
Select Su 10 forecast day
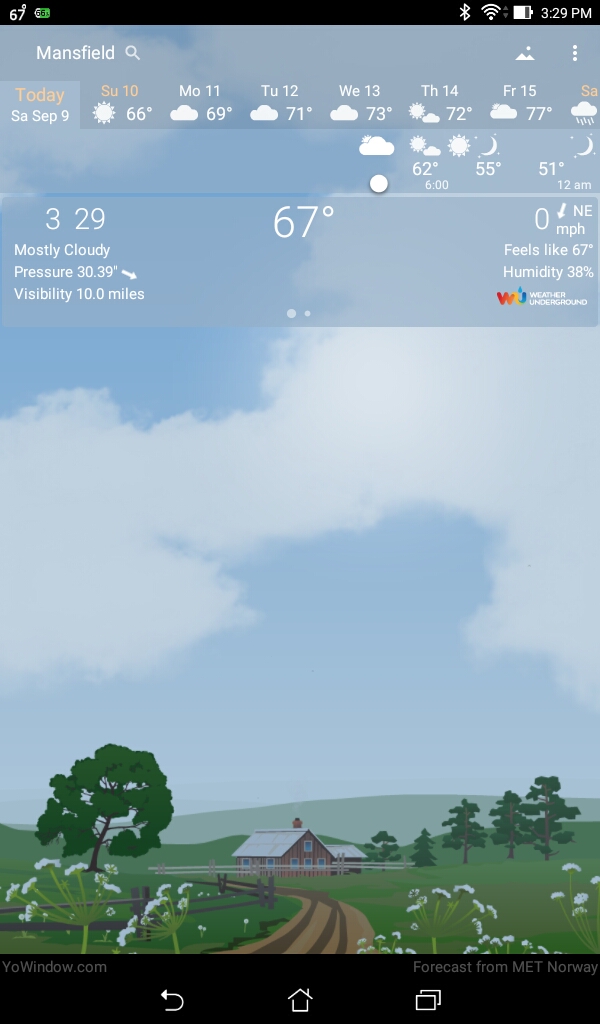120,104
